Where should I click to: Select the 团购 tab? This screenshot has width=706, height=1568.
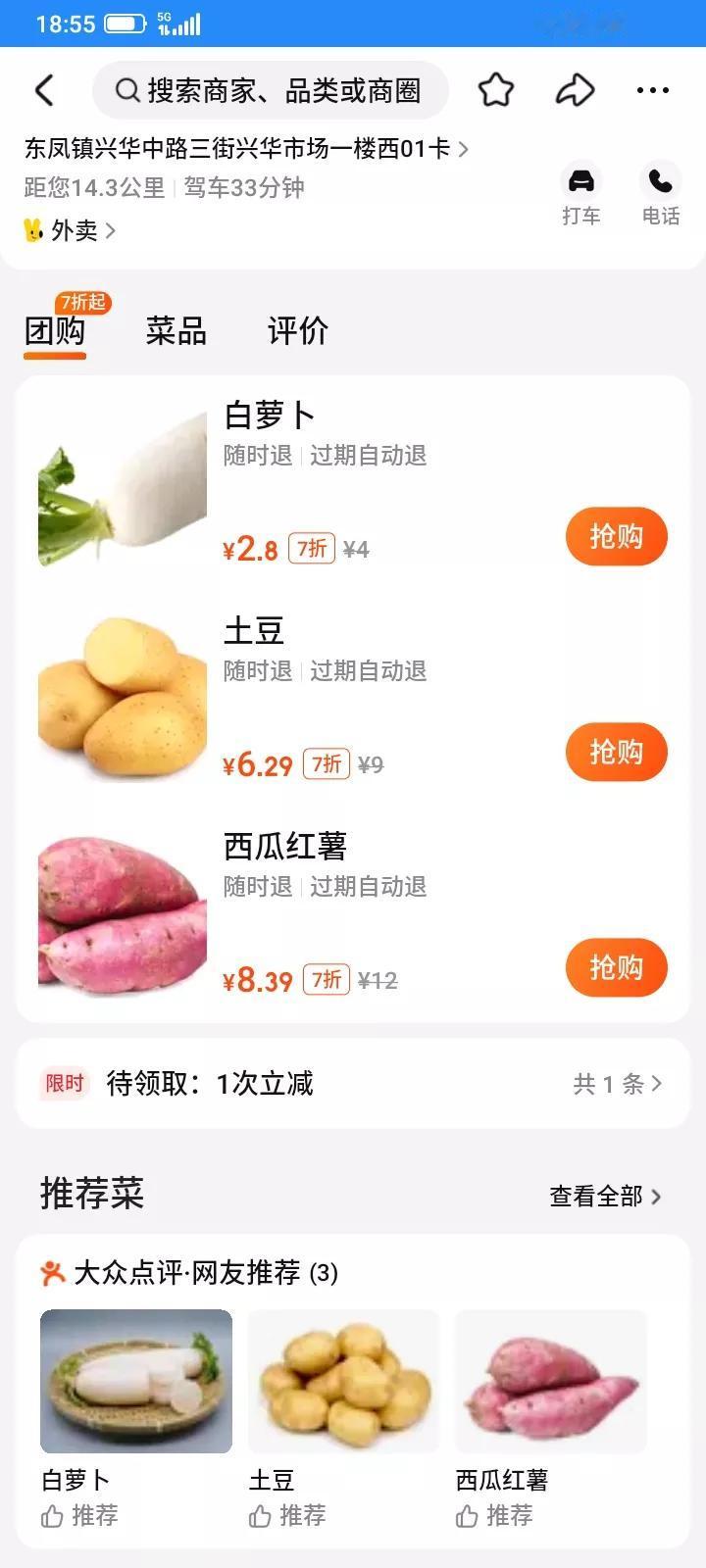tap(55, 331)
